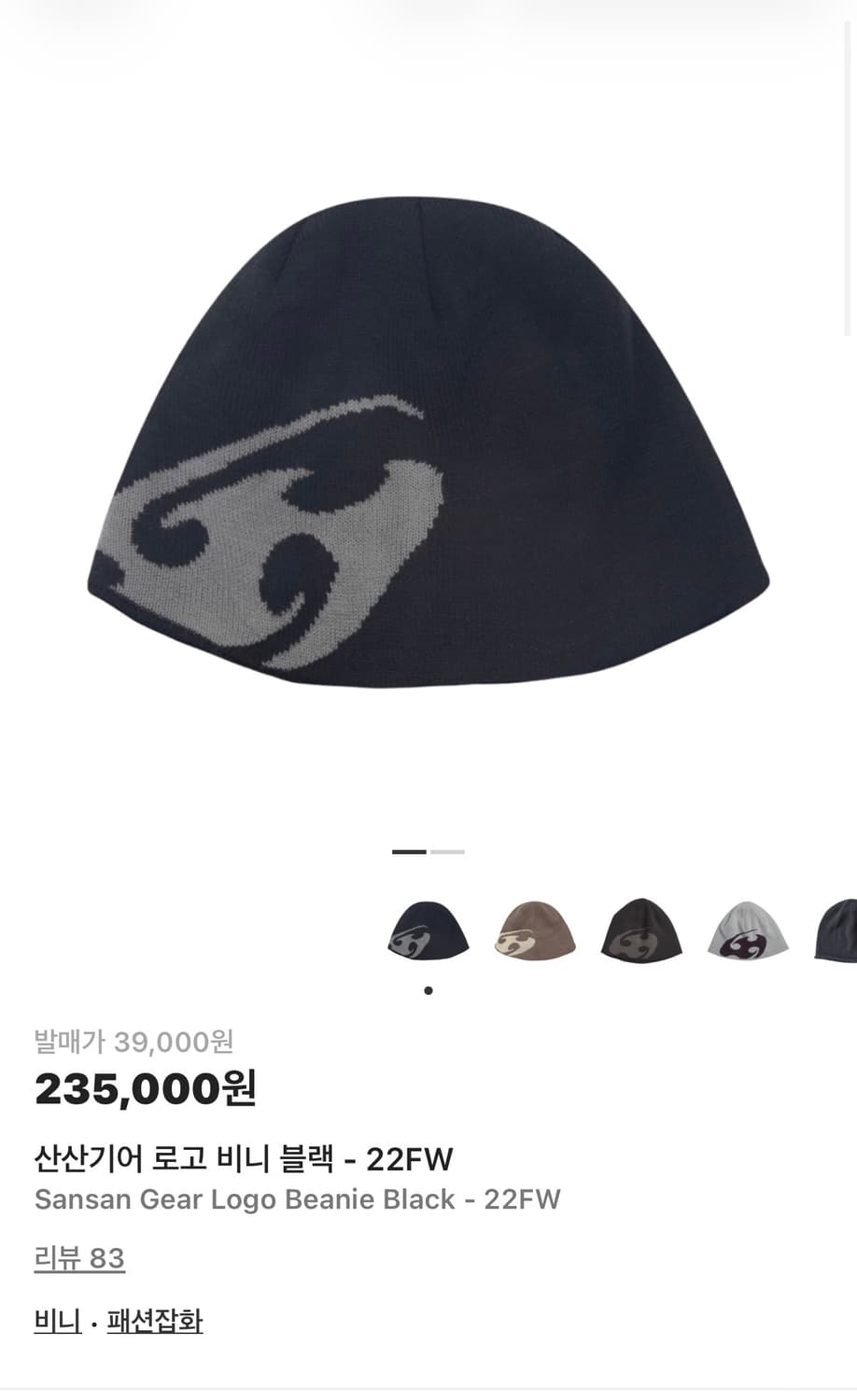Click the dot separator between 비니 and 패션잡화

click(x=92, y=1321)
